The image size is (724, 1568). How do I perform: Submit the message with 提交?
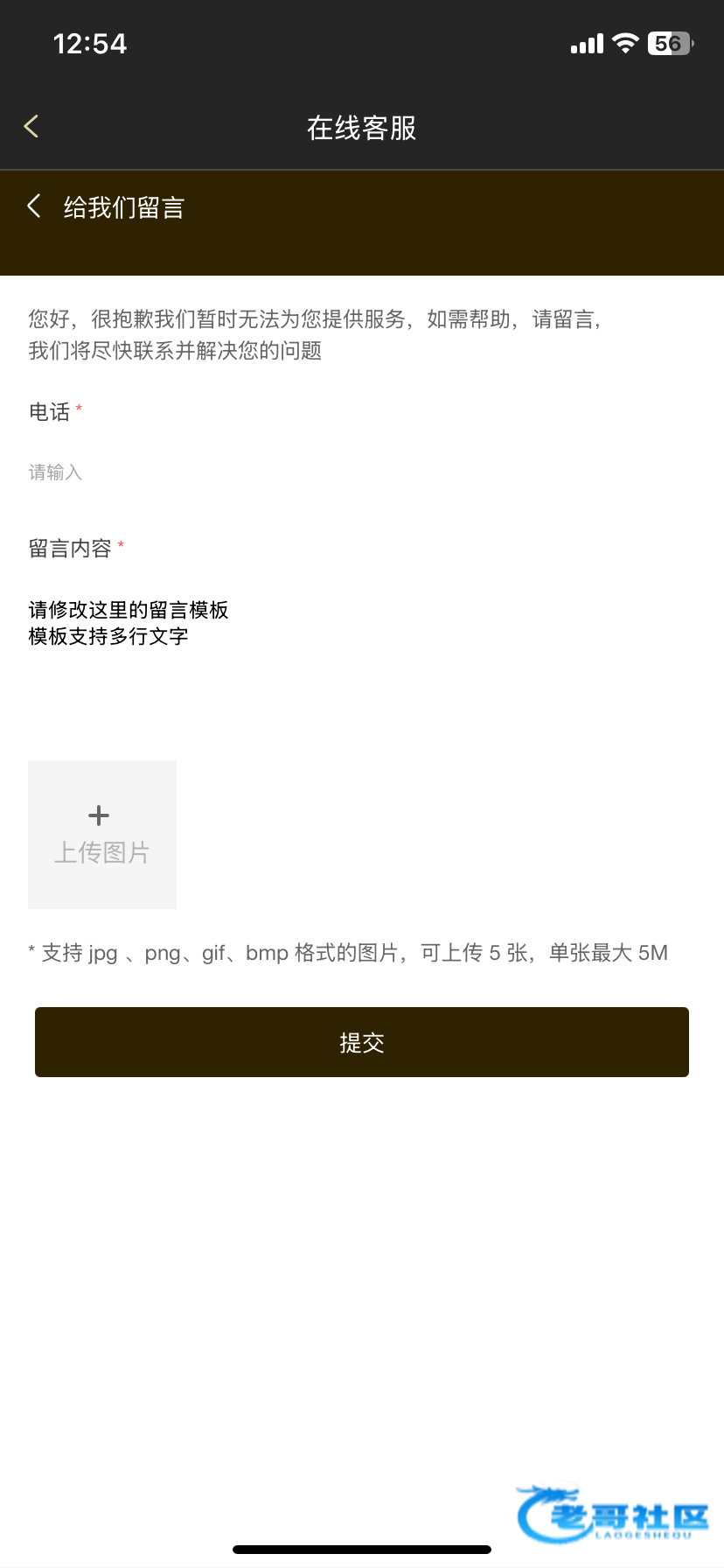(x=362, y=1042)
